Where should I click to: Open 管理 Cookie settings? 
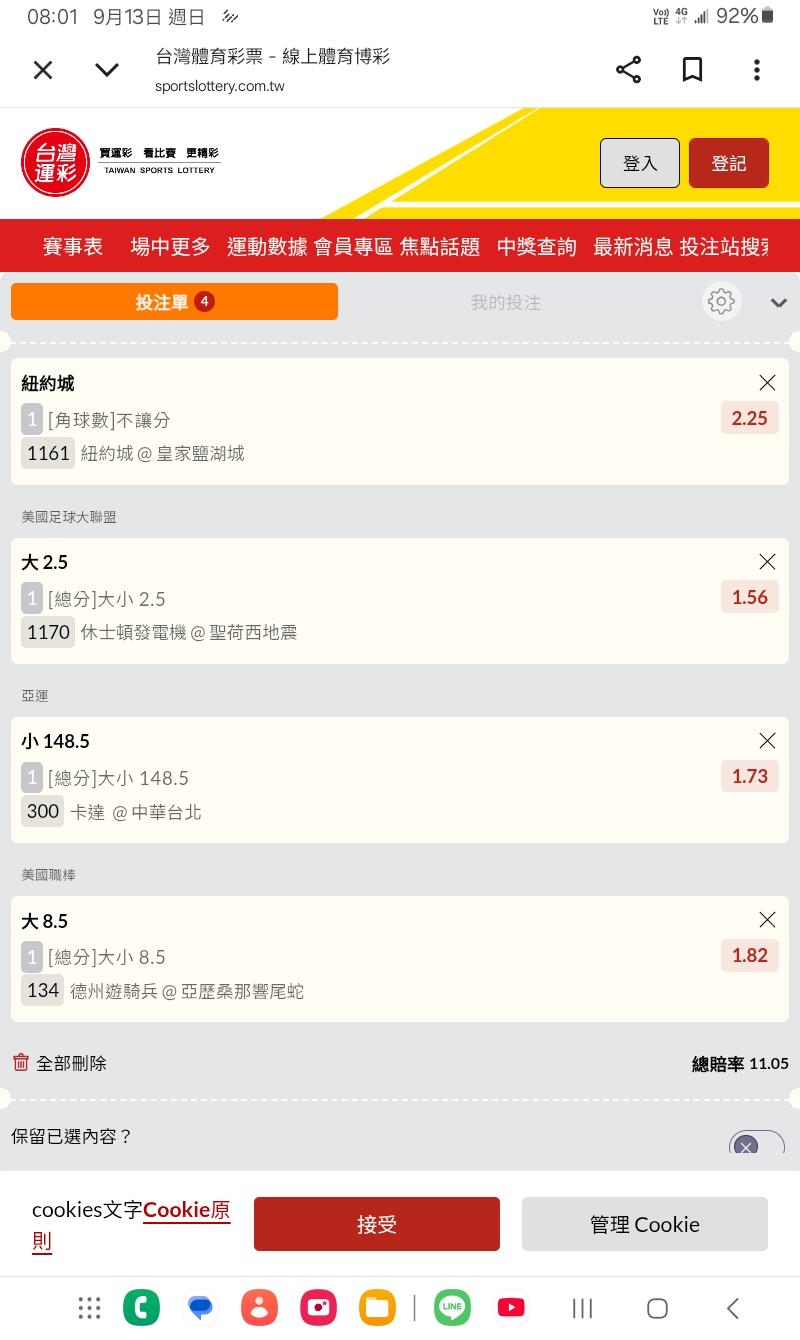click(645, 1224)
